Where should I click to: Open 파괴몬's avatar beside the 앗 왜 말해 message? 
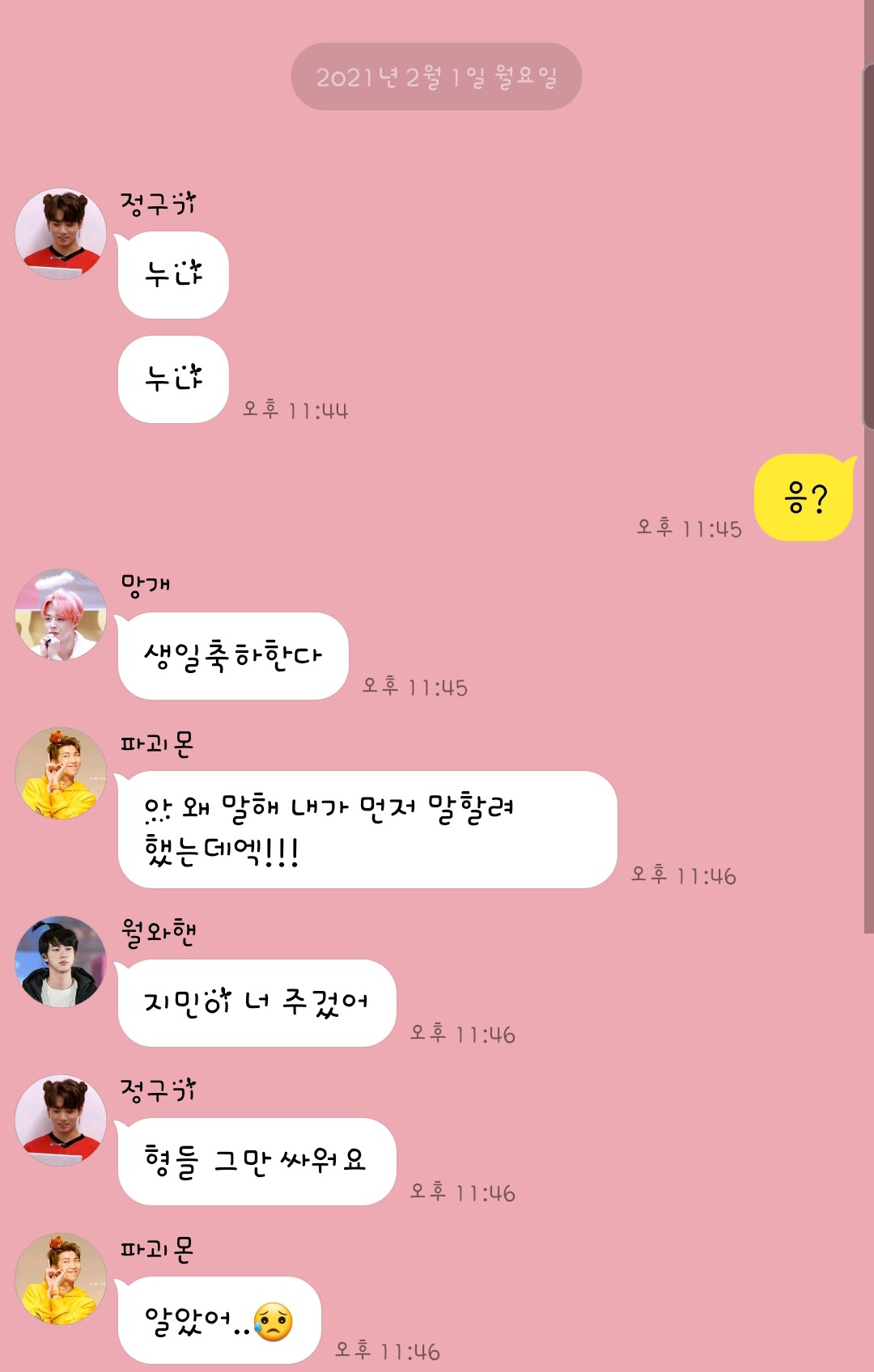click(x=61, y=773)
